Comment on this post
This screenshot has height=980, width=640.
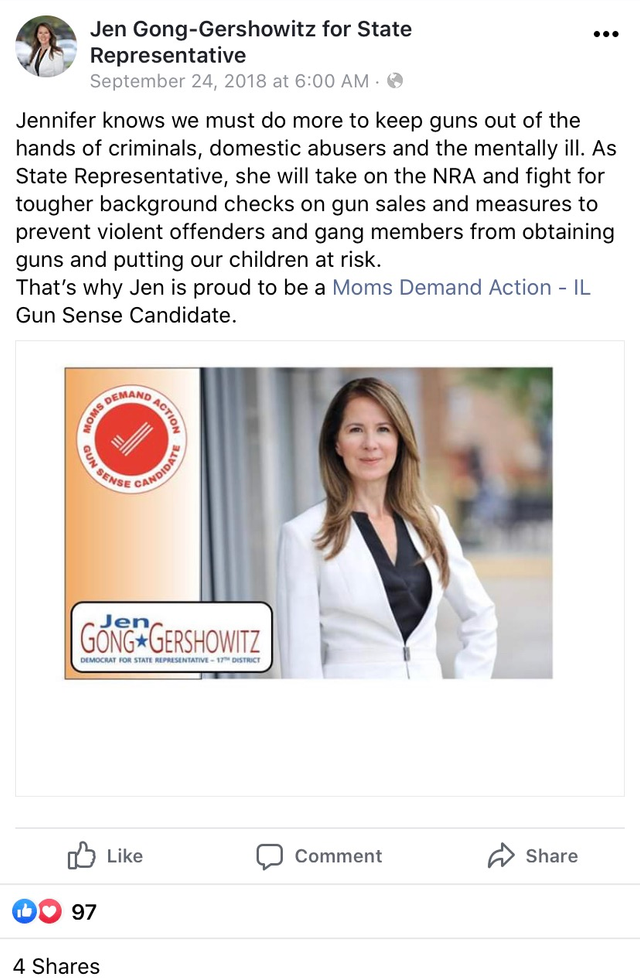[x=319, y=856]
